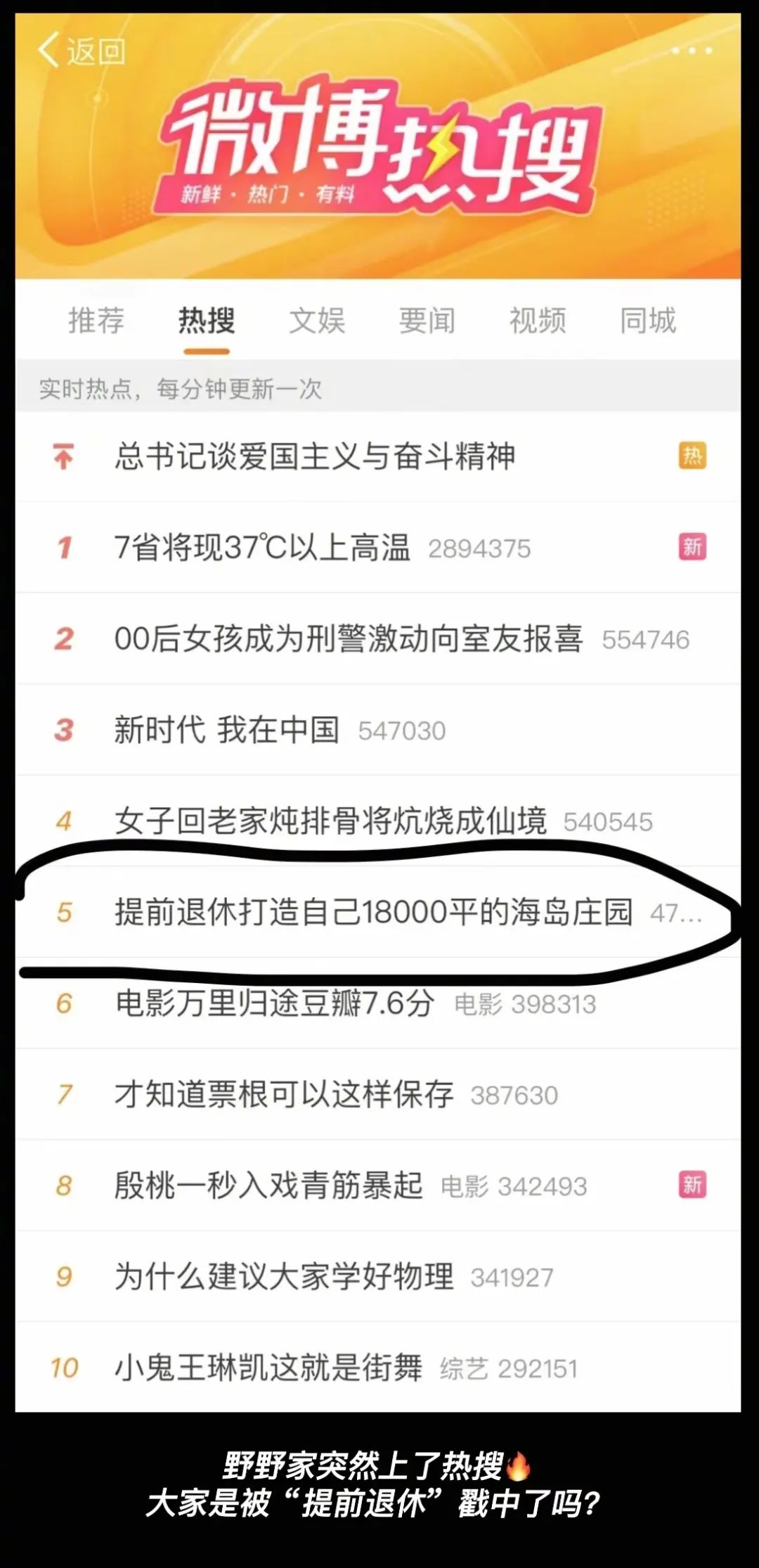This screenshot has width=759, height=1568.
Task: Open topic 提前退休打造自己18000平的海岛庄园
Action: [x=378, y=912]
